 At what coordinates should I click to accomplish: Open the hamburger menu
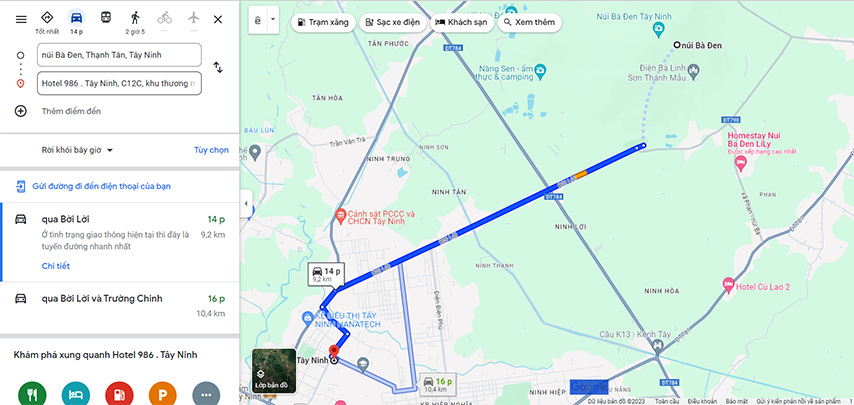pyautogui.click(x=21, y=19)
